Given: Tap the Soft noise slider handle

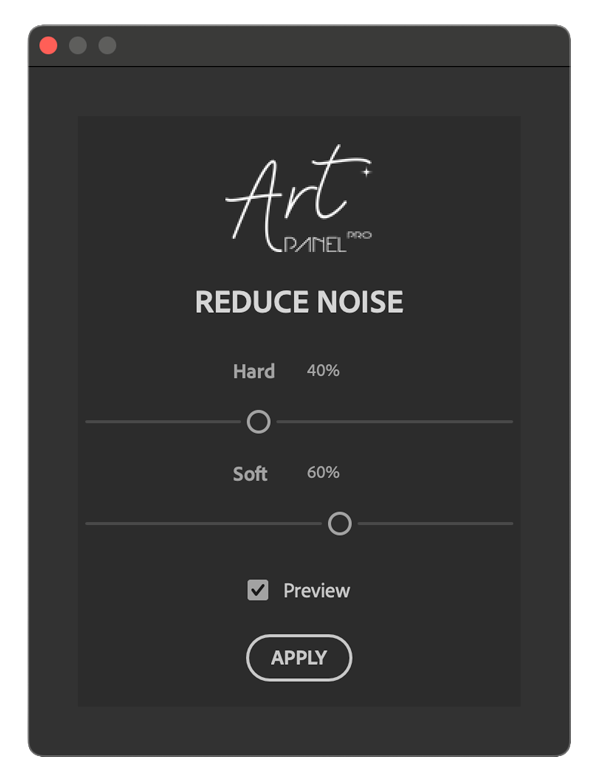Looking at the screenshot, I should click(340, 523).
